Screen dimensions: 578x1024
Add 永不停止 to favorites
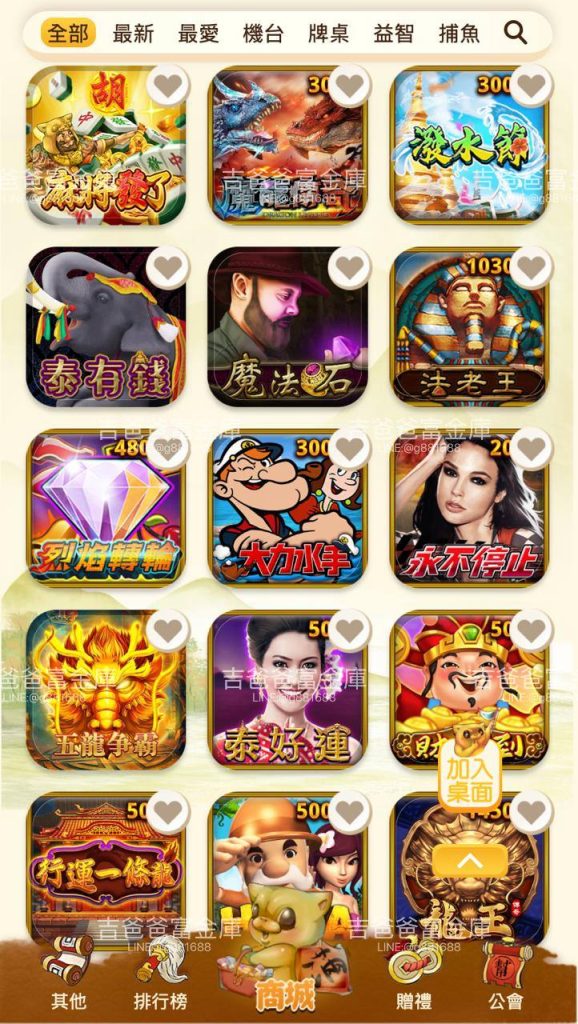point(532,449)
